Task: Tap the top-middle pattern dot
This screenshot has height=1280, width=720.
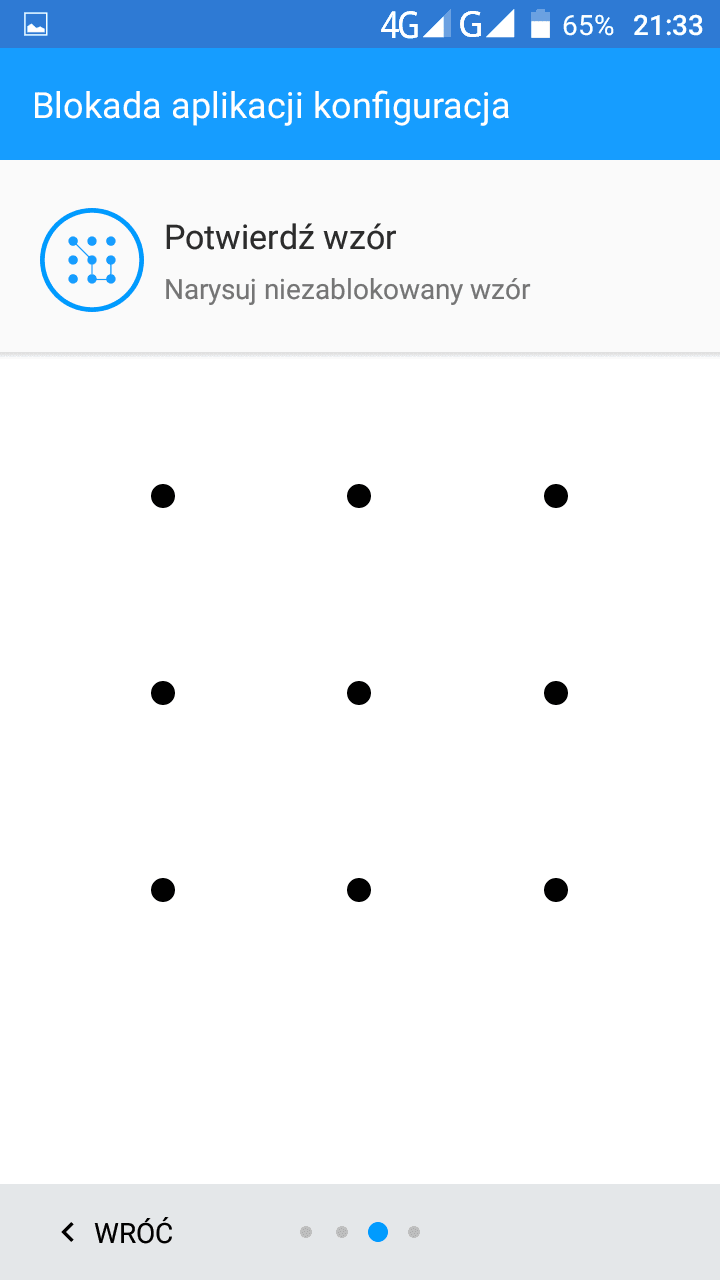Action: coord(359,496)
